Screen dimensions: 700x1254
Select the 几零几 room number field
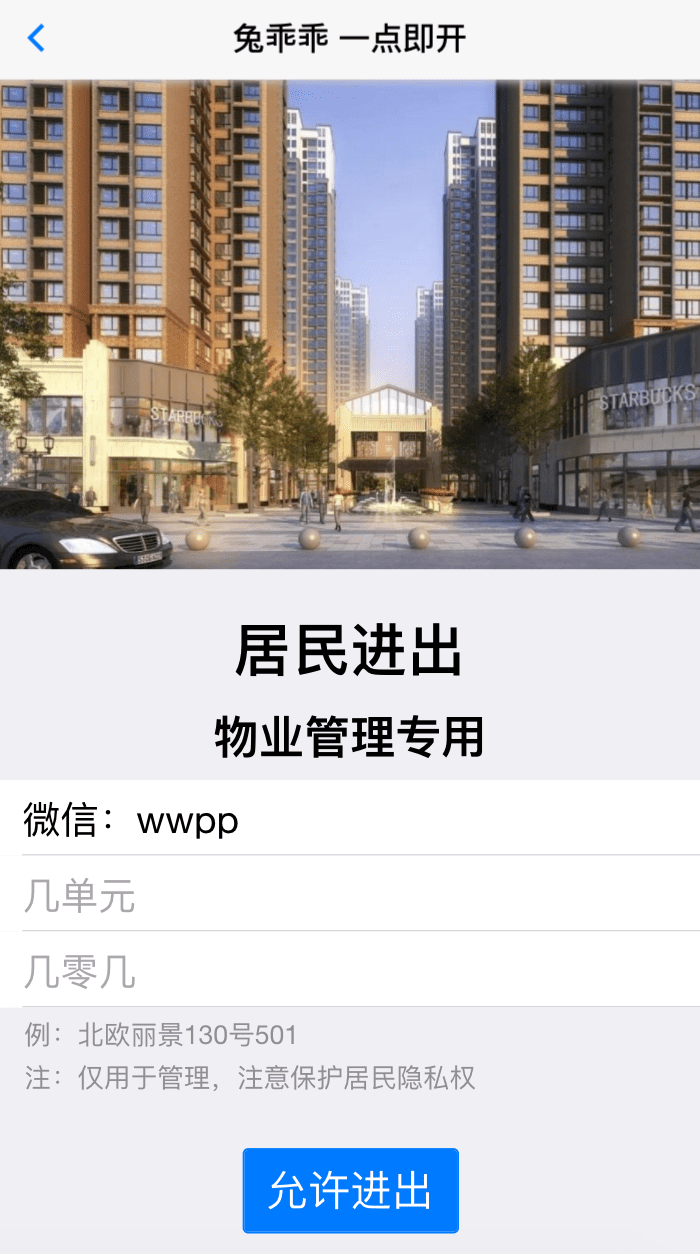tap(350, 971)
